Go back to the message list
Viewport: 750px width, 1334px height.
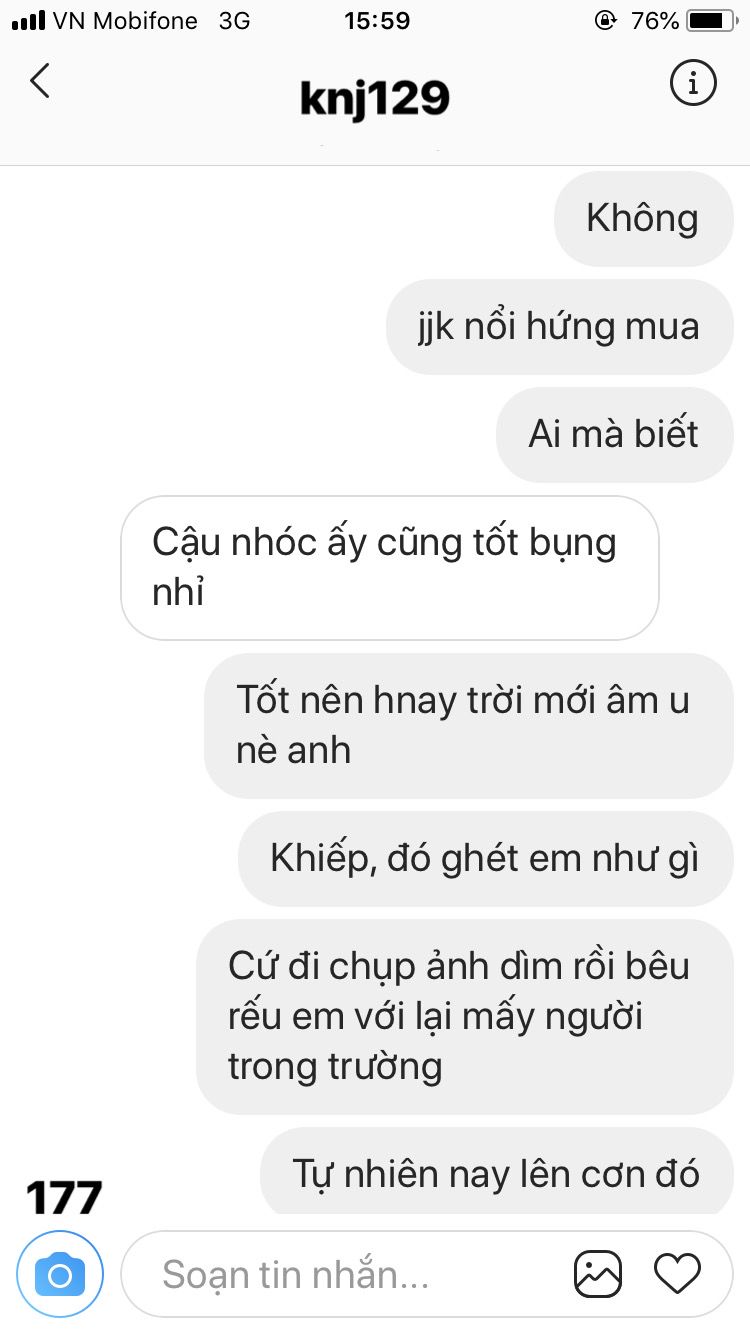(x=40, y=82)
